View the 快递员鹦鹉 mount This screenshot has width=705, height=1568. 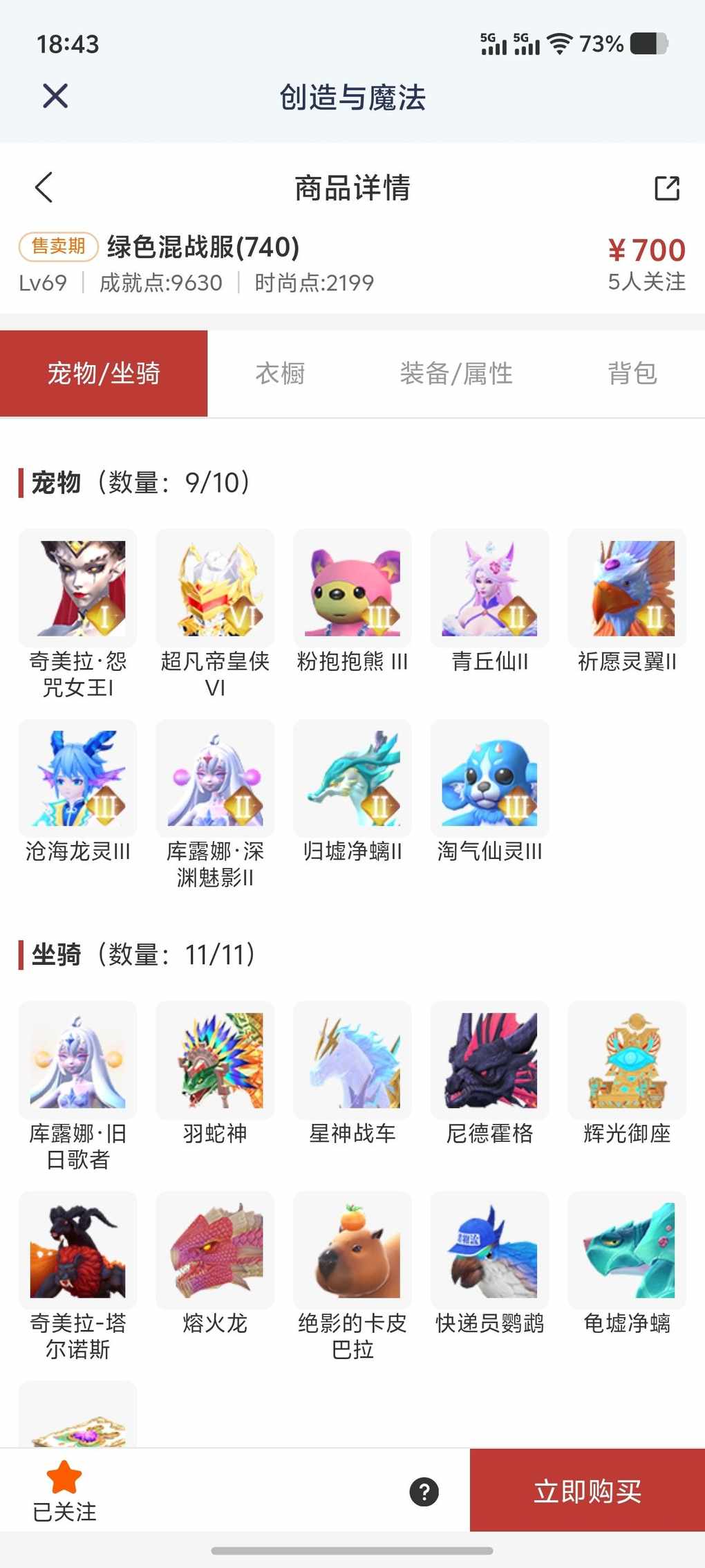pyautogui.click(x=489, y=1250)
